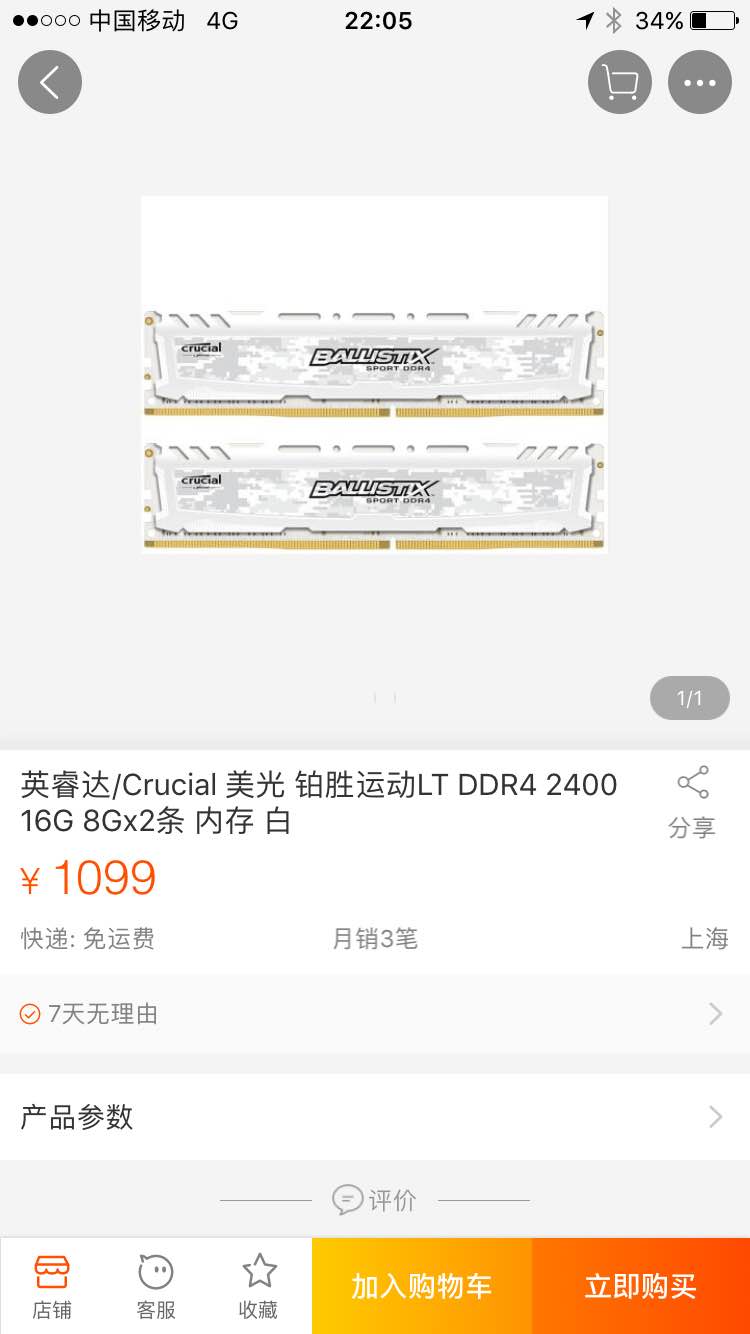Expand the 产品参数 product specifications

375,1117
